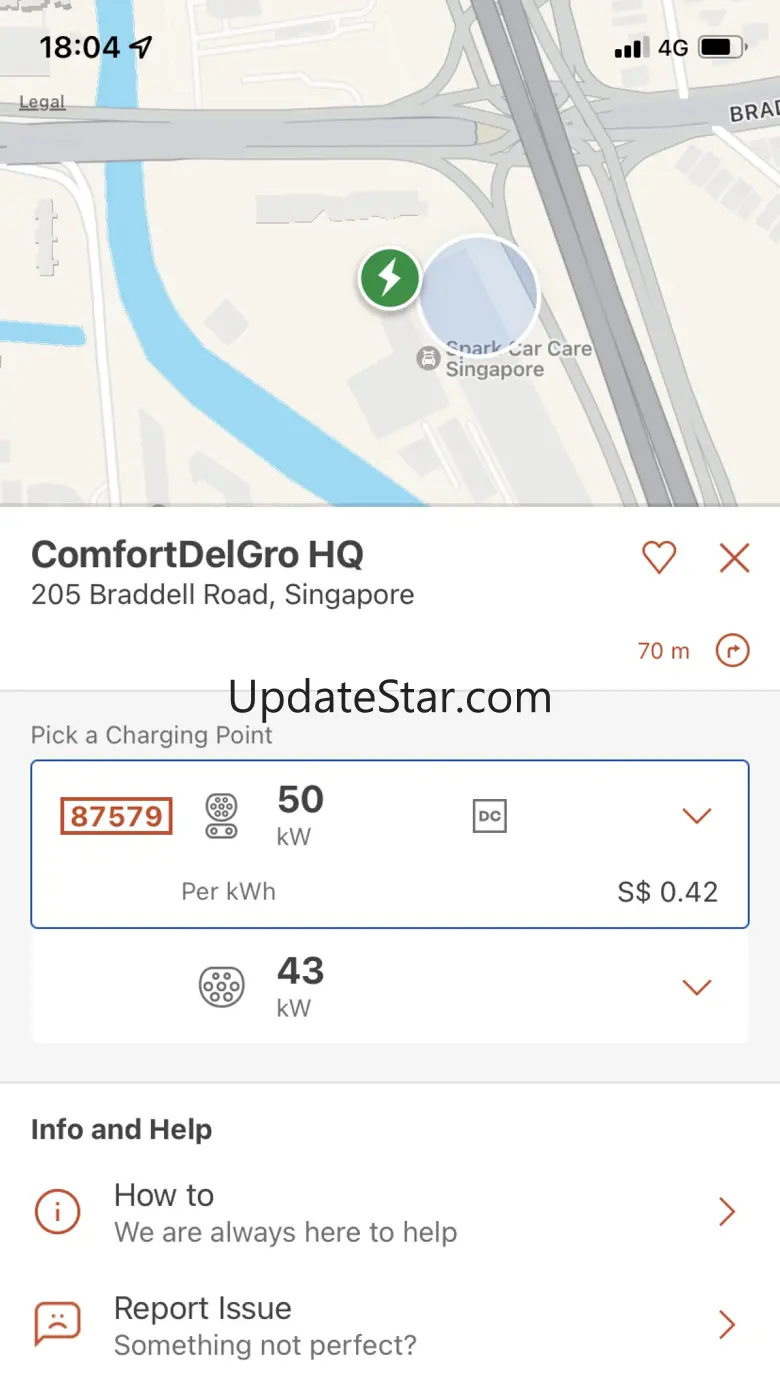Viewport: 780px width, 1387px height.
Task: Open Report Issue
Action: point(389,1325)
